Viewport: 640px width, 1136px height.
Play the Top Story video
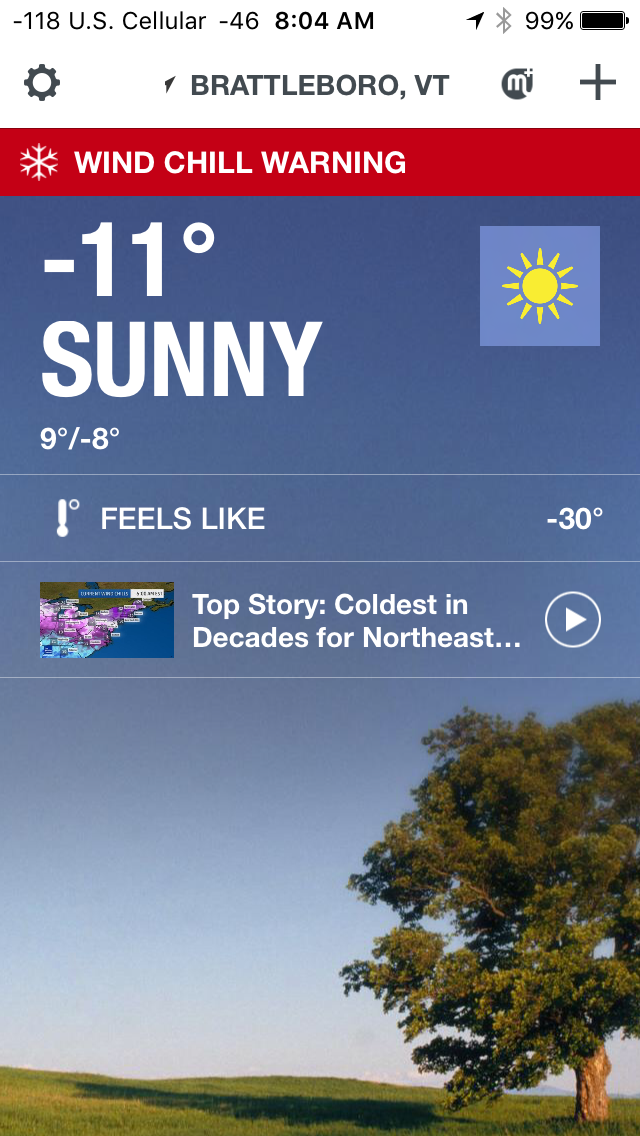(573, 620)
